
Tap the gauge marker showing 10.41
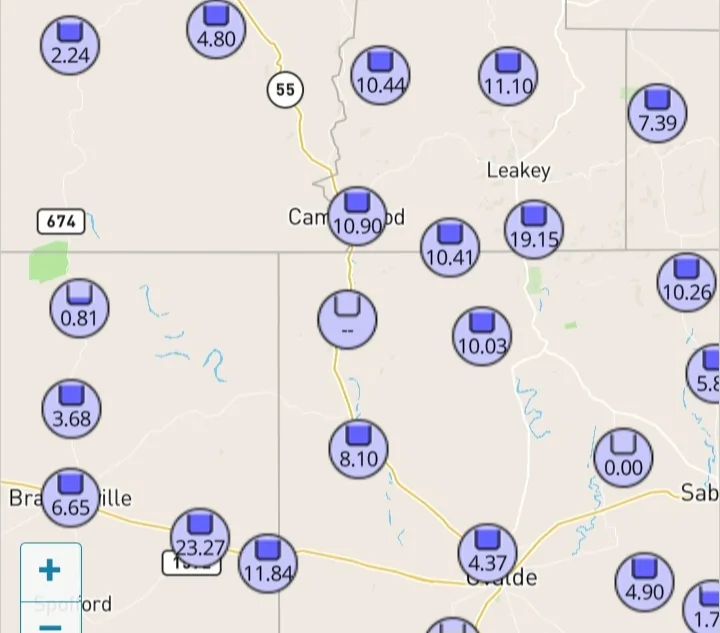click(450, 248)
